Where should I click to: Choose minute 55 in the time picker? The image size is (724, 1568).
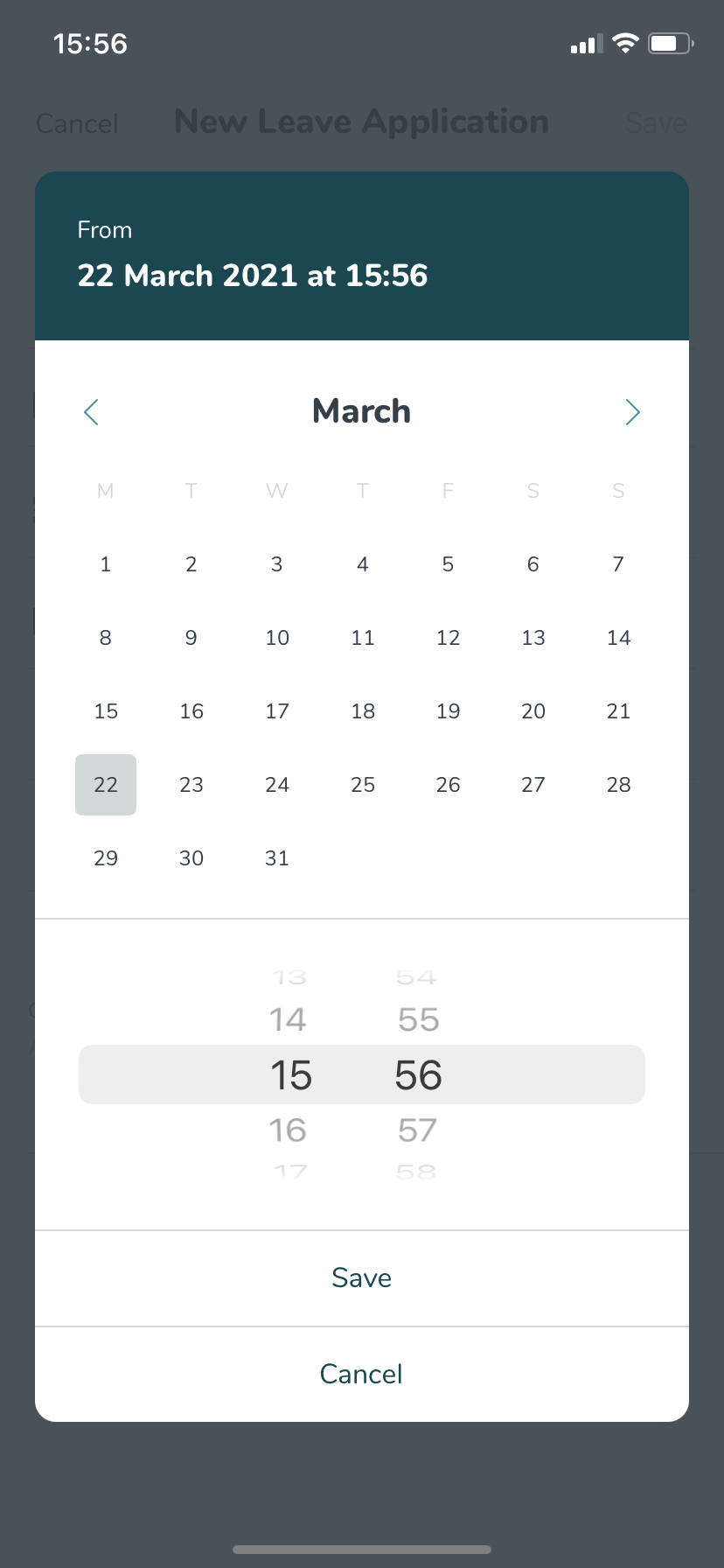point(418,1019)
